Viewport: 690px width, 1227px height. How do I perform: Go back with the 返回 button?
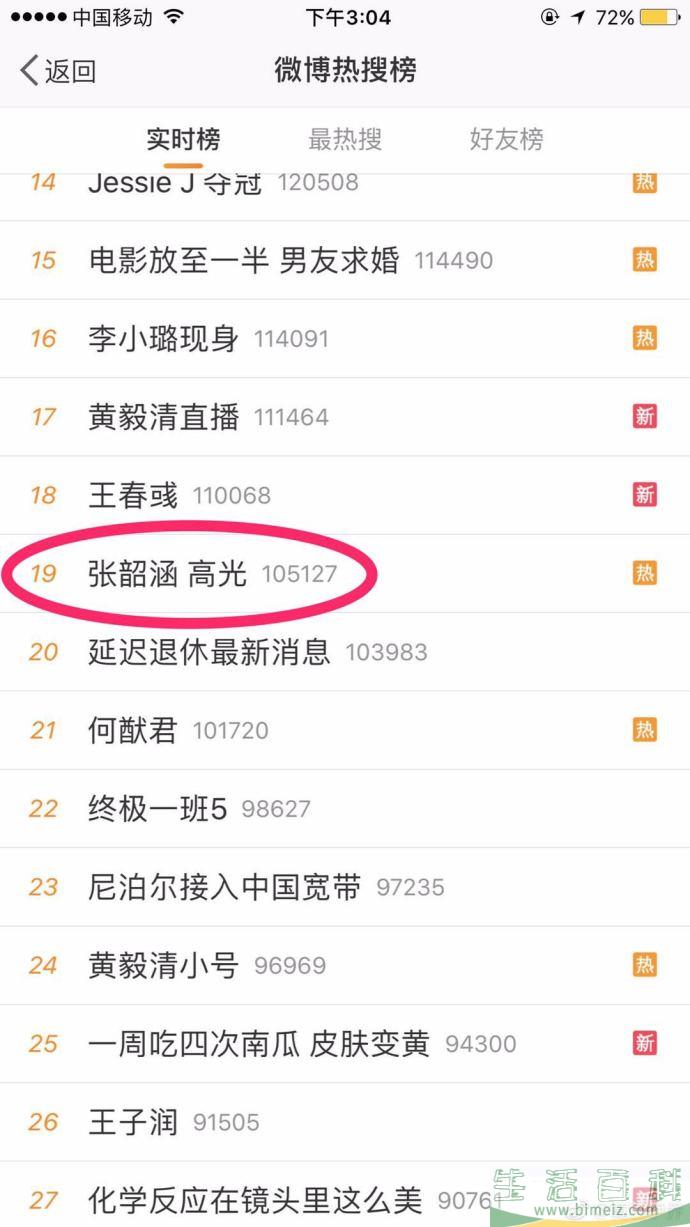point(58,71)
